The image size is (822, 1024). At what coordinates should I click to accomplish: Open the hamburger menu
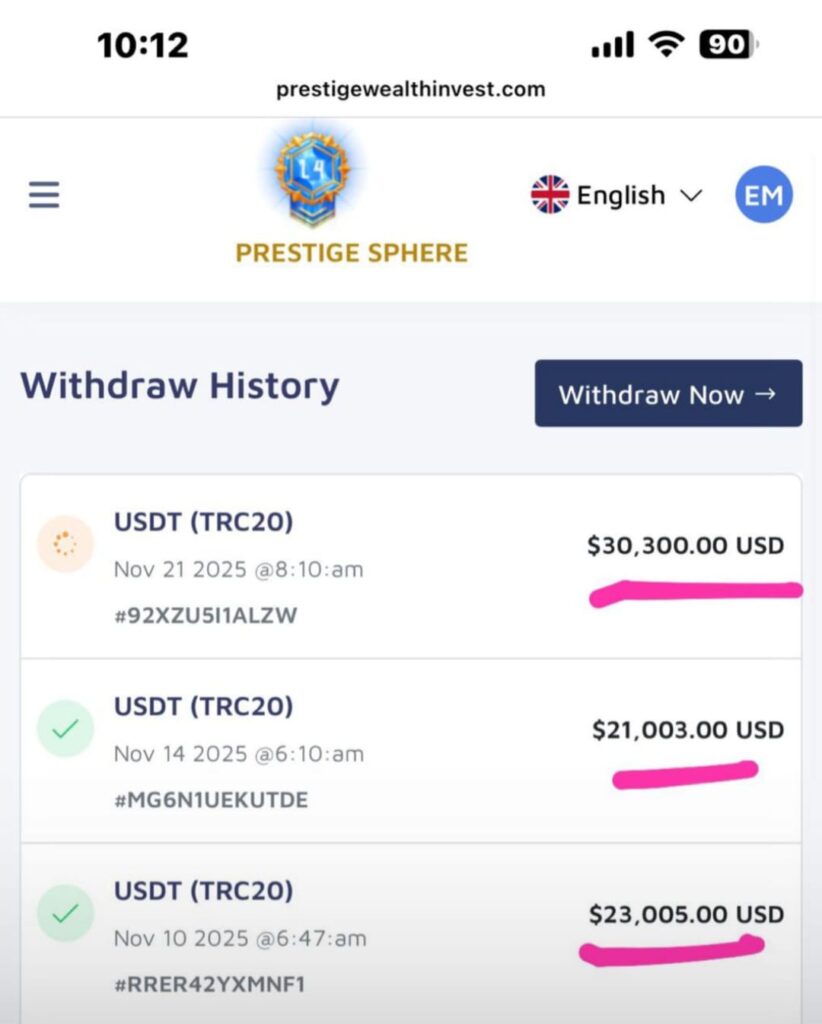click(x=44, y=194)
